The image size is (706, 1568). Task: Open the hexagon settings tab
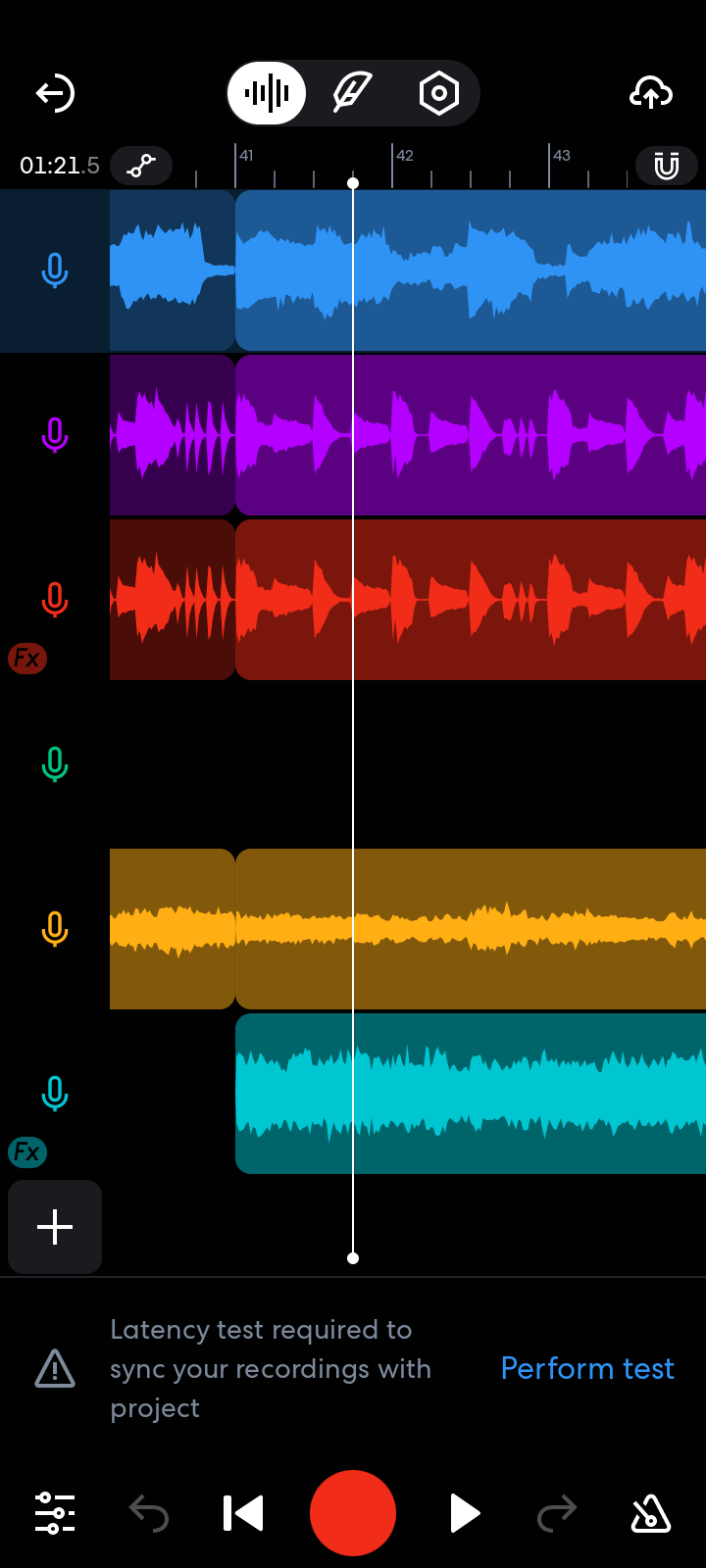pos(438,93)
